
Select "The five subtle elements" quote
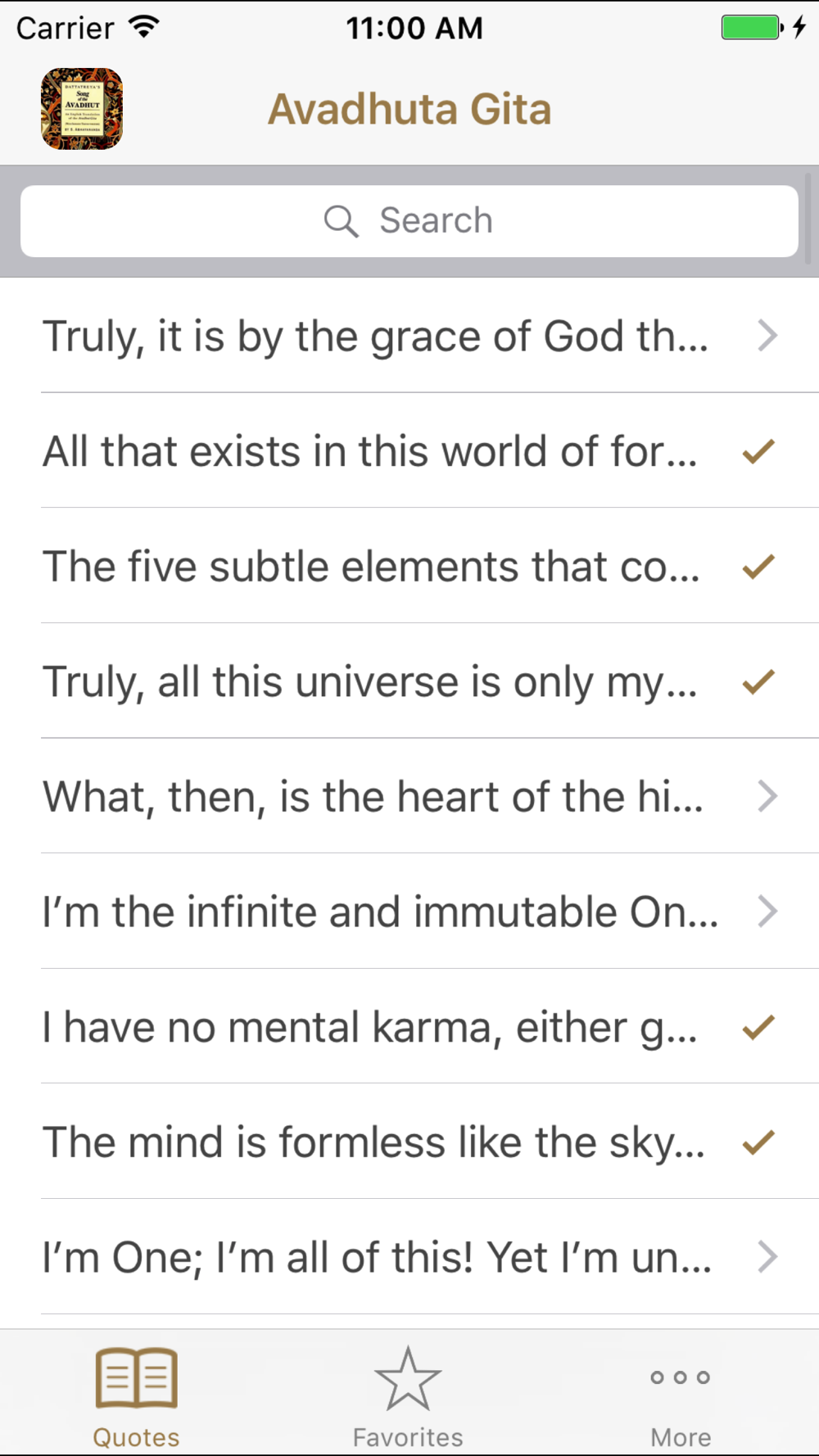[409, 566]
